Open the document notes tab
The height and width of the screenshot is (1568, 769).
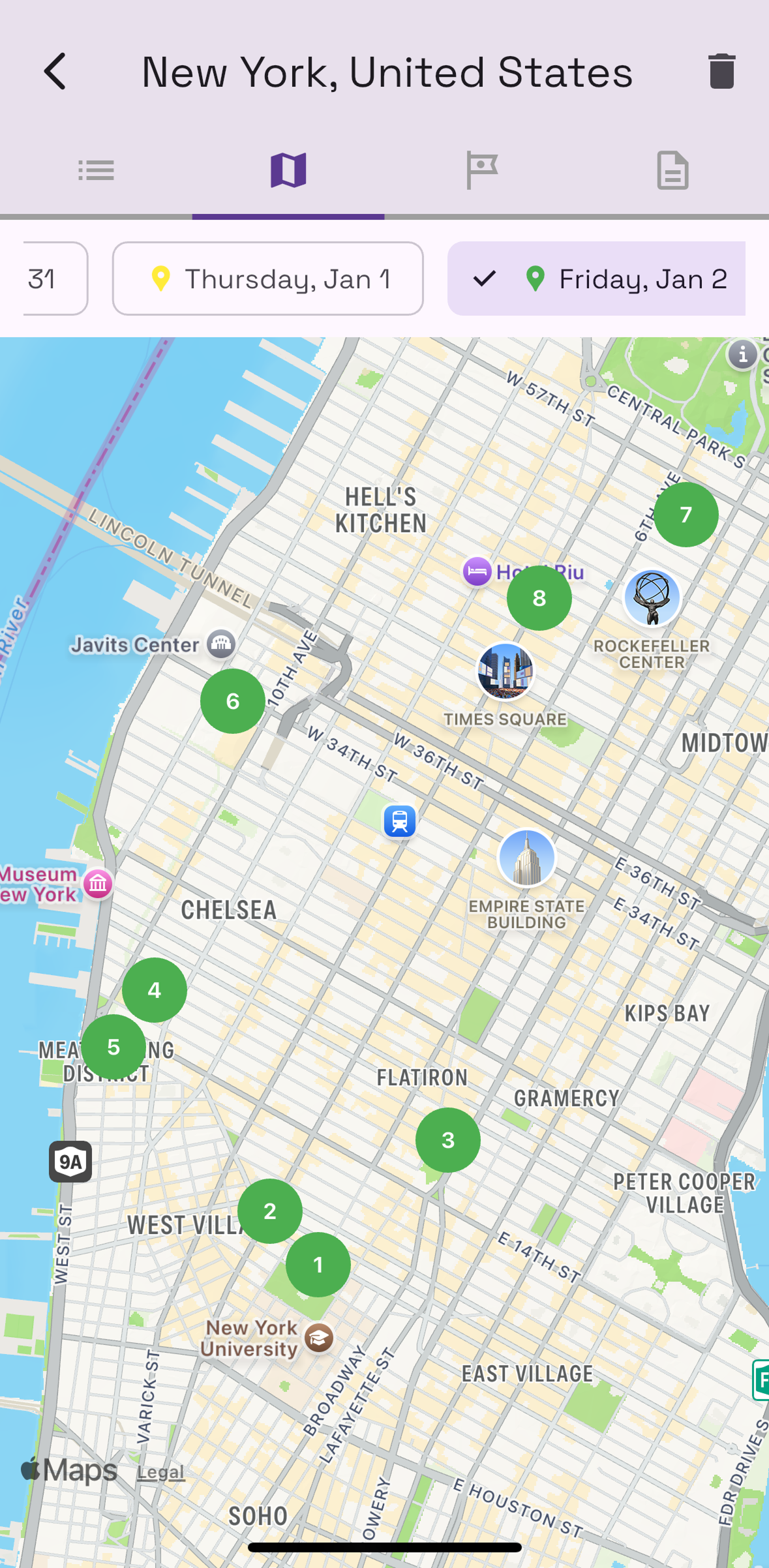tap(672, 171)
